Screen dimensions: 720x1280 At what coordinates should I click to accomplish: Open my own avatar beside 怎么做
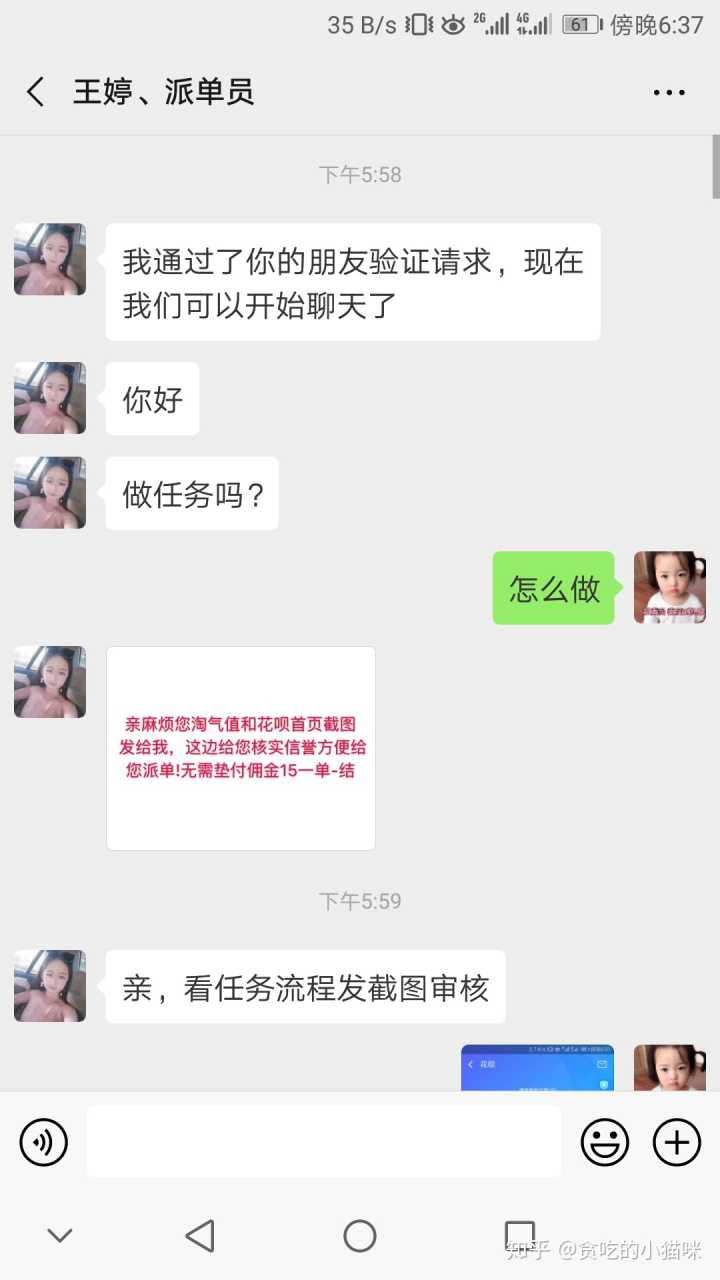point(670,588)
